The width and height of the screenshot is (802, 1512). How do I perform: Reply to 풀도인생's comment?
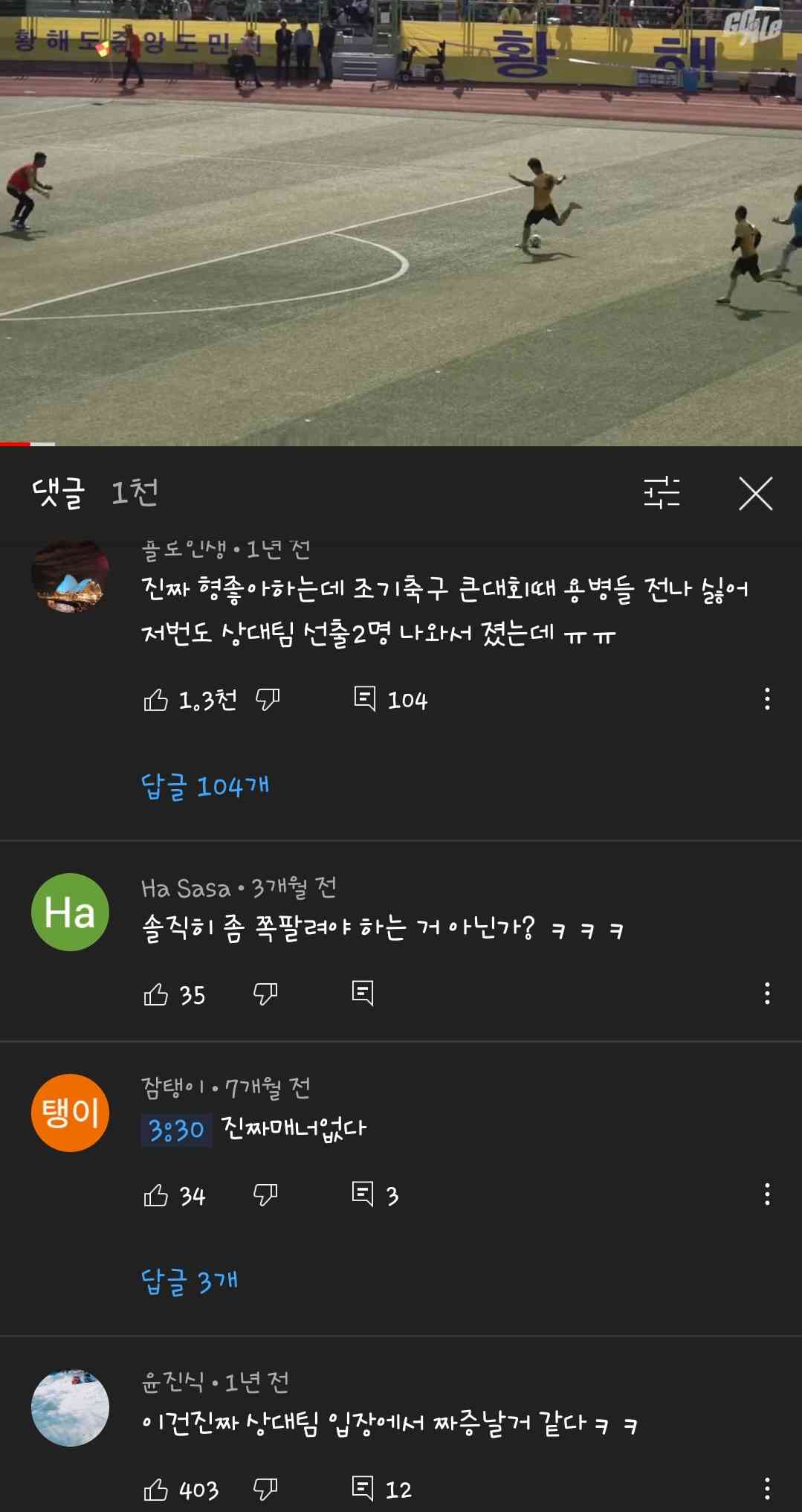tap(365, 699)
